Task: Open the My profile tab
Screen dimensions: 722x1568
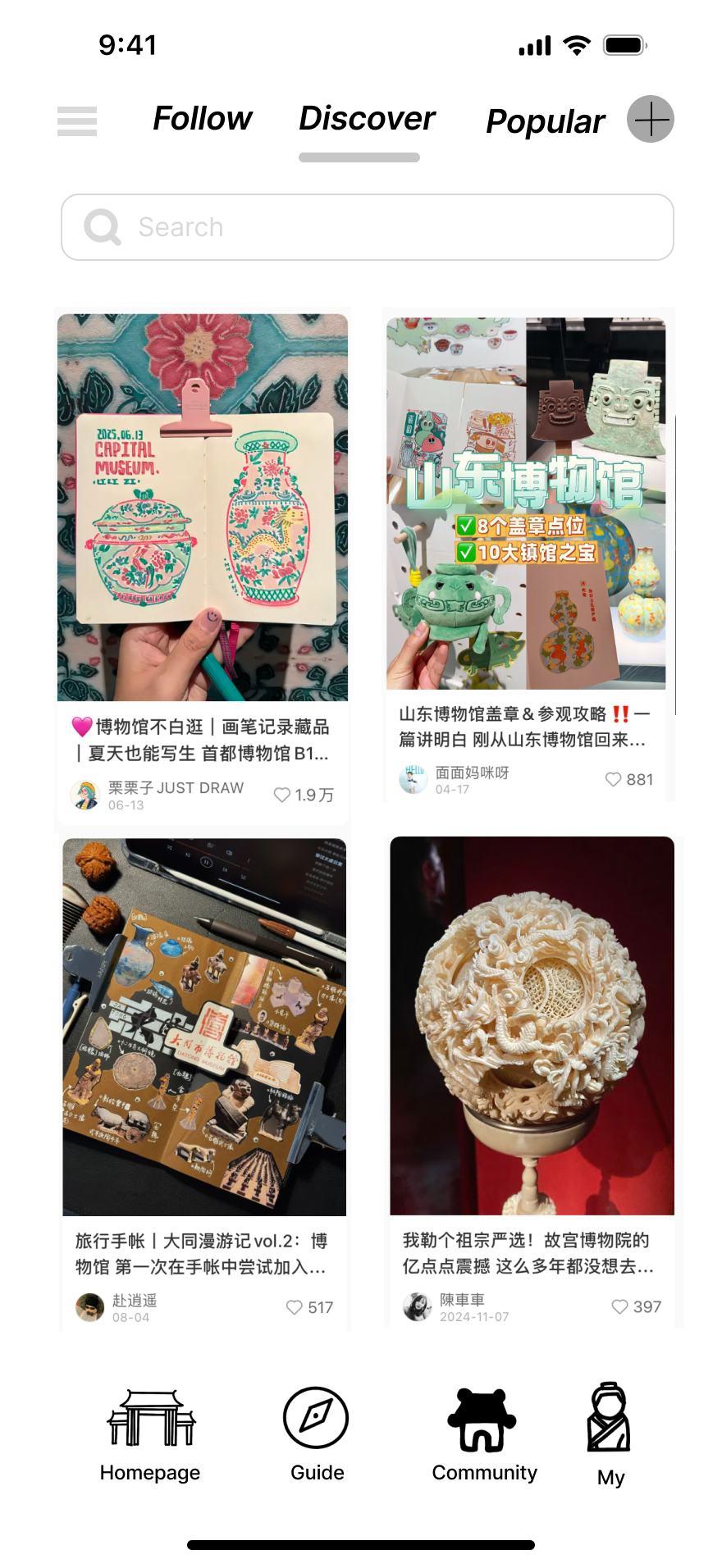Action: 610,1435
